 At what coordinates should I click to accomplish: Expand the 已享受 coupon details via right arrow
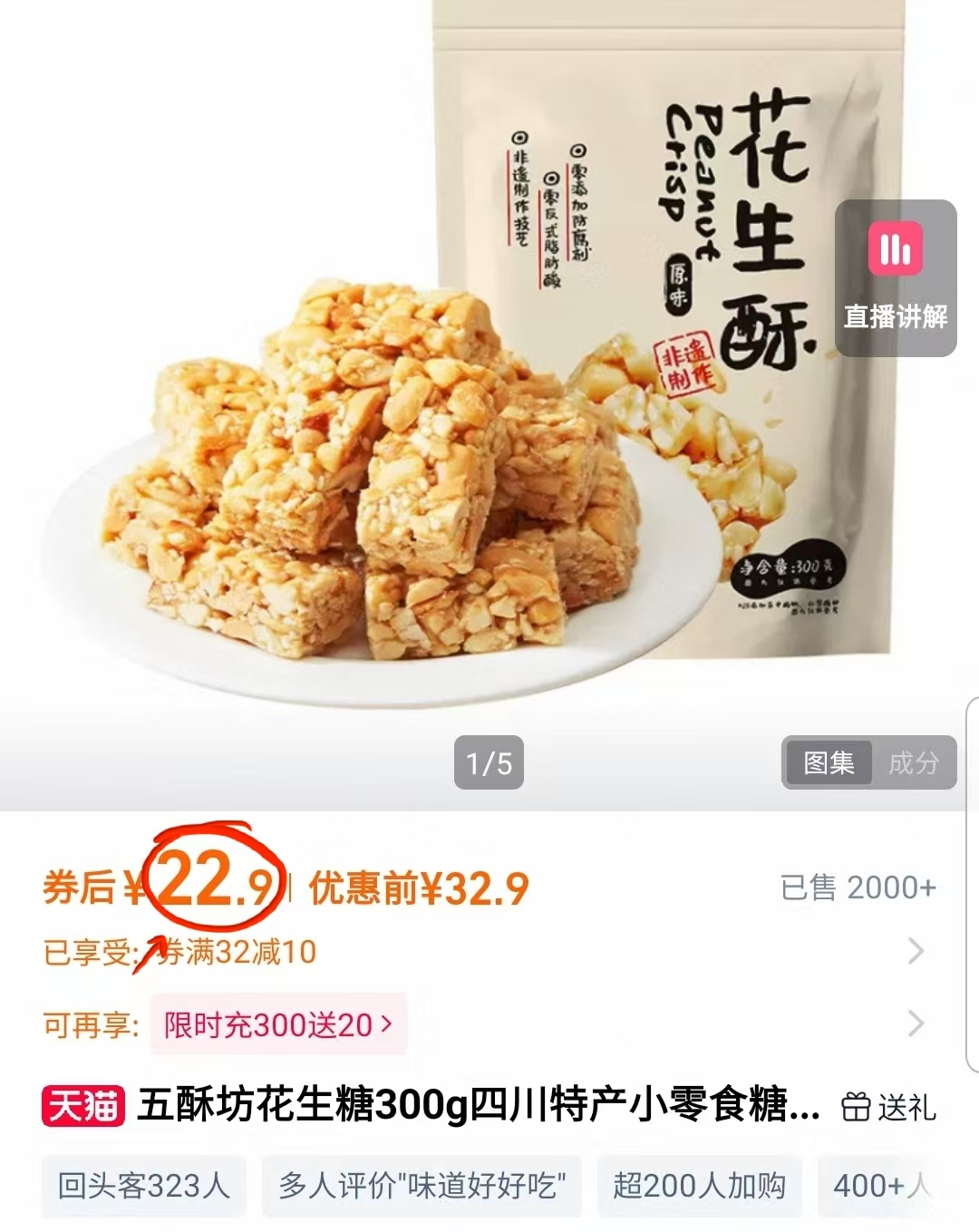click(916, 949)
